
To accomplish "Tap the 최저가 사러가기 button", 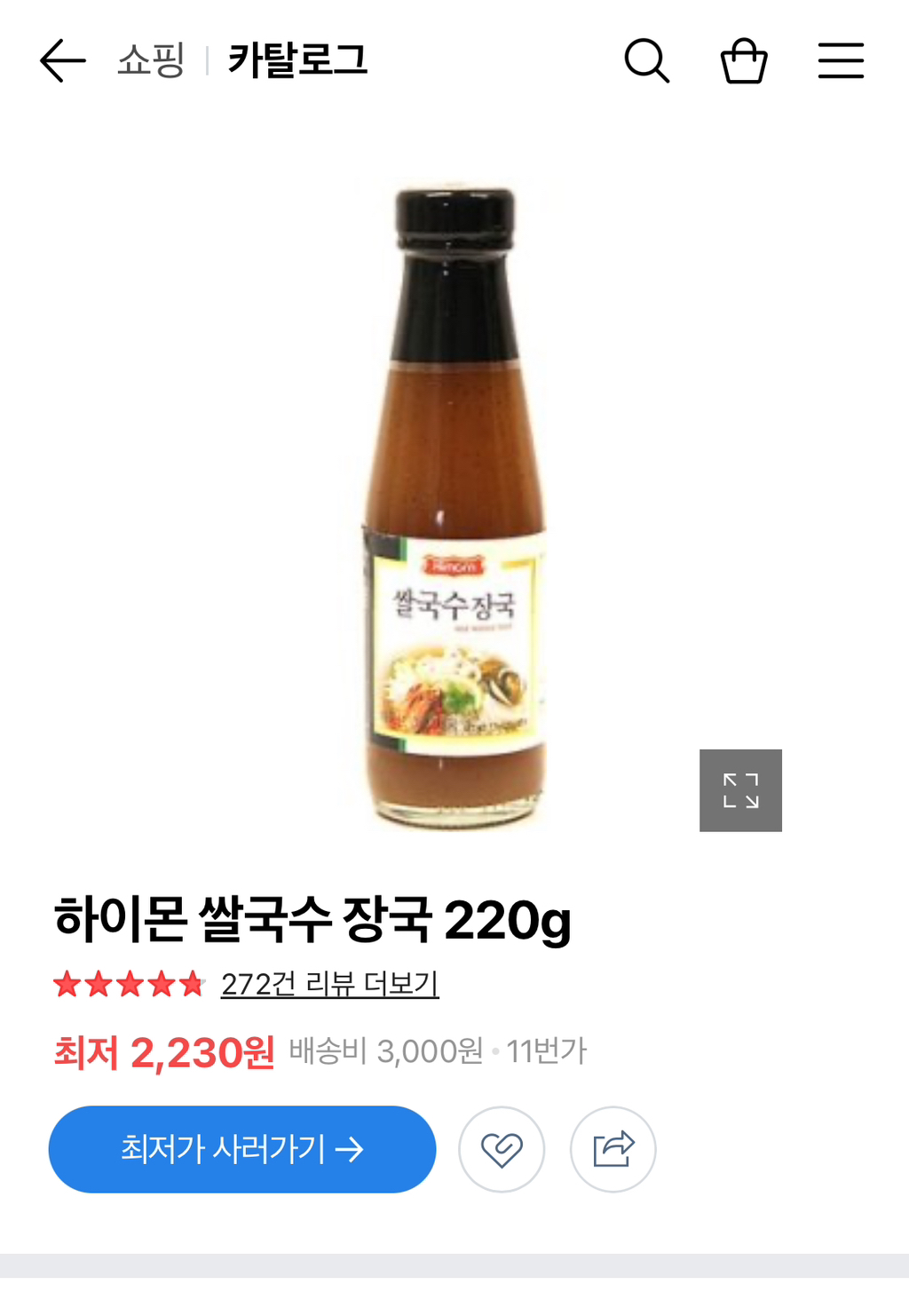I will click(242, 1149).
